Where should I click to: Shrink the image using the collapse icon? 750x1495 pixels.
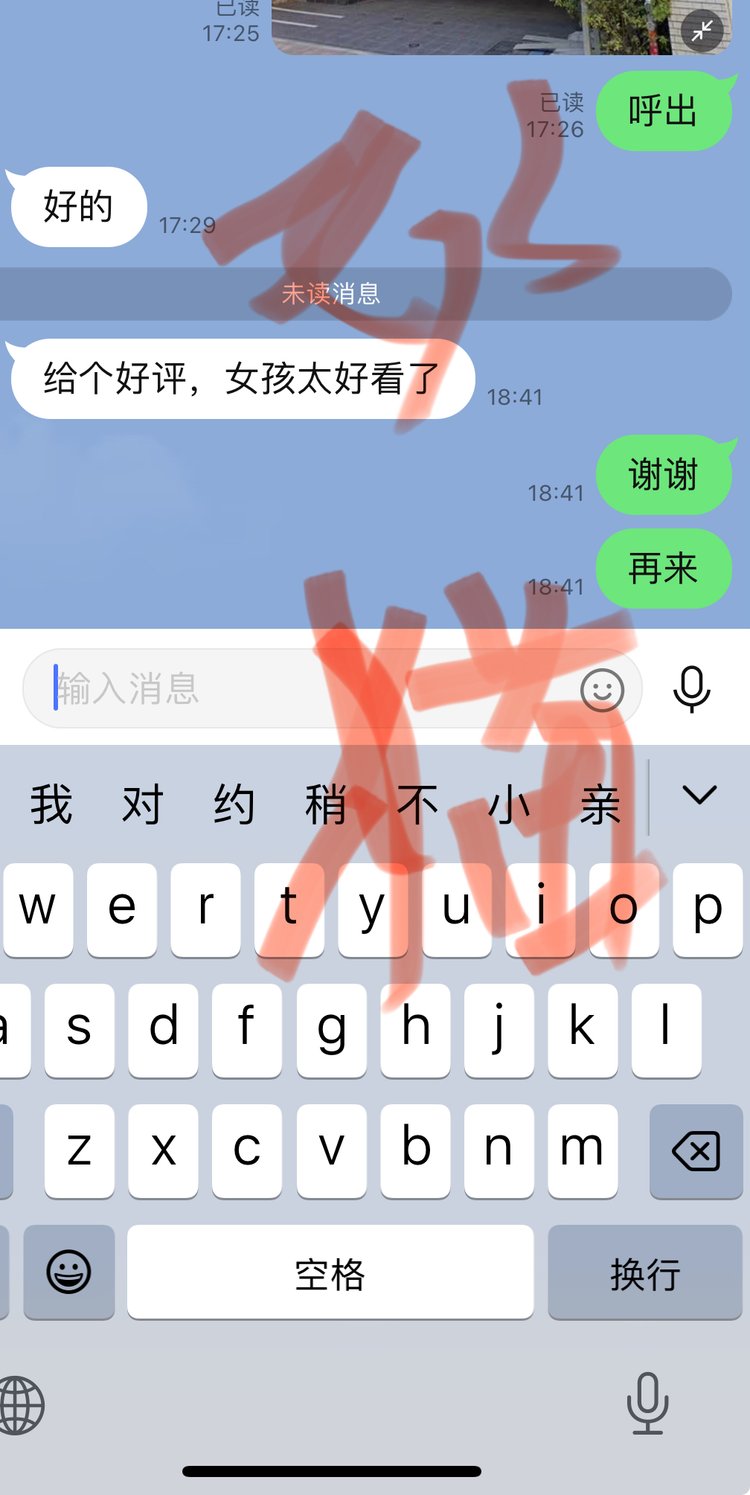click(704, 31)
